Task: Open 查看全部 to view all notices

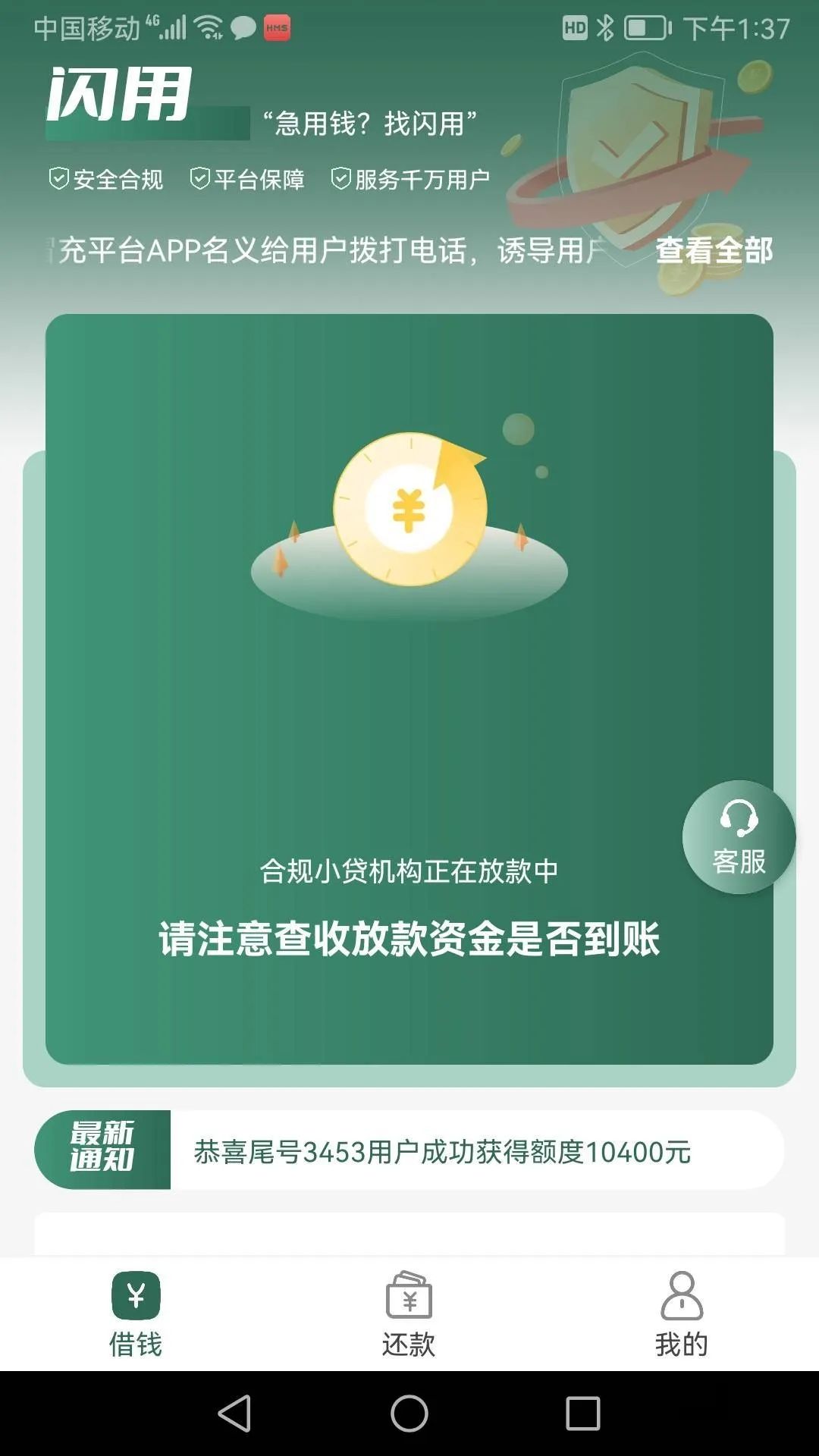Action: point(714,250)
